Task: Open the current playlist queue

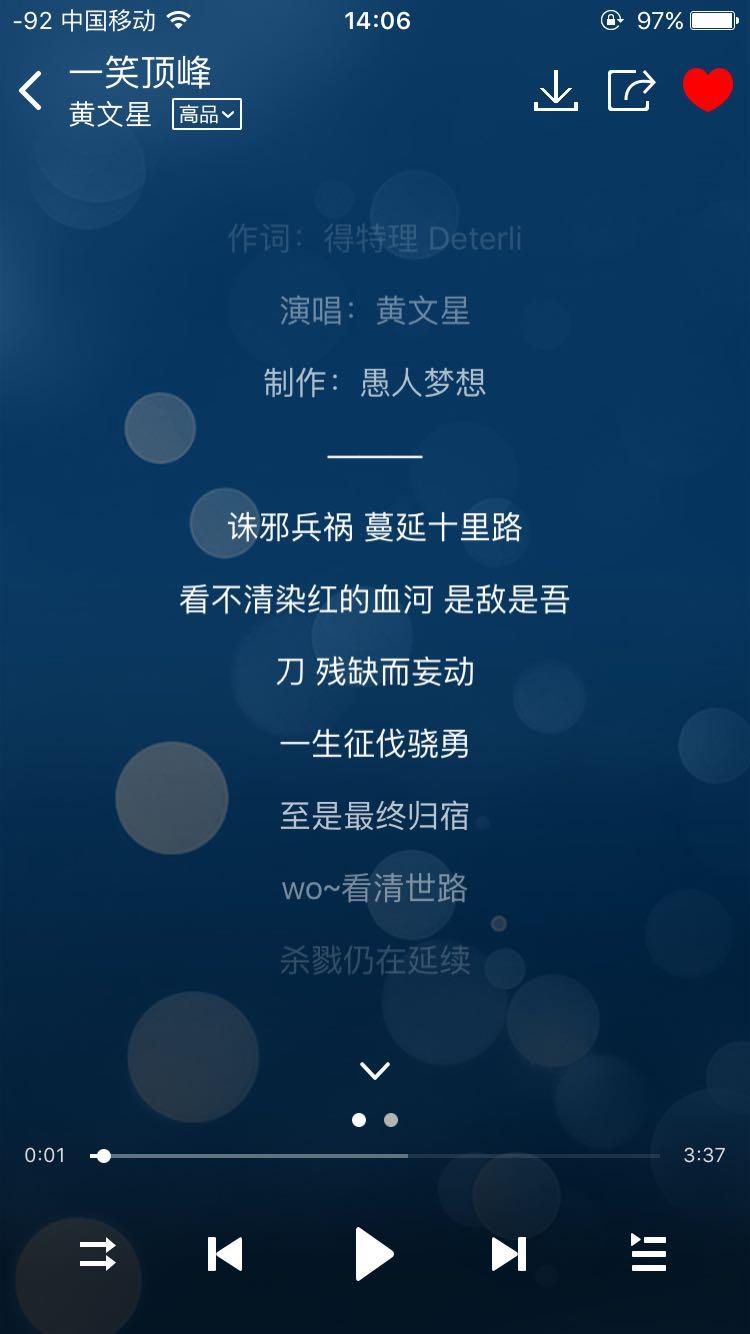Action: (x=648, y=1253)
